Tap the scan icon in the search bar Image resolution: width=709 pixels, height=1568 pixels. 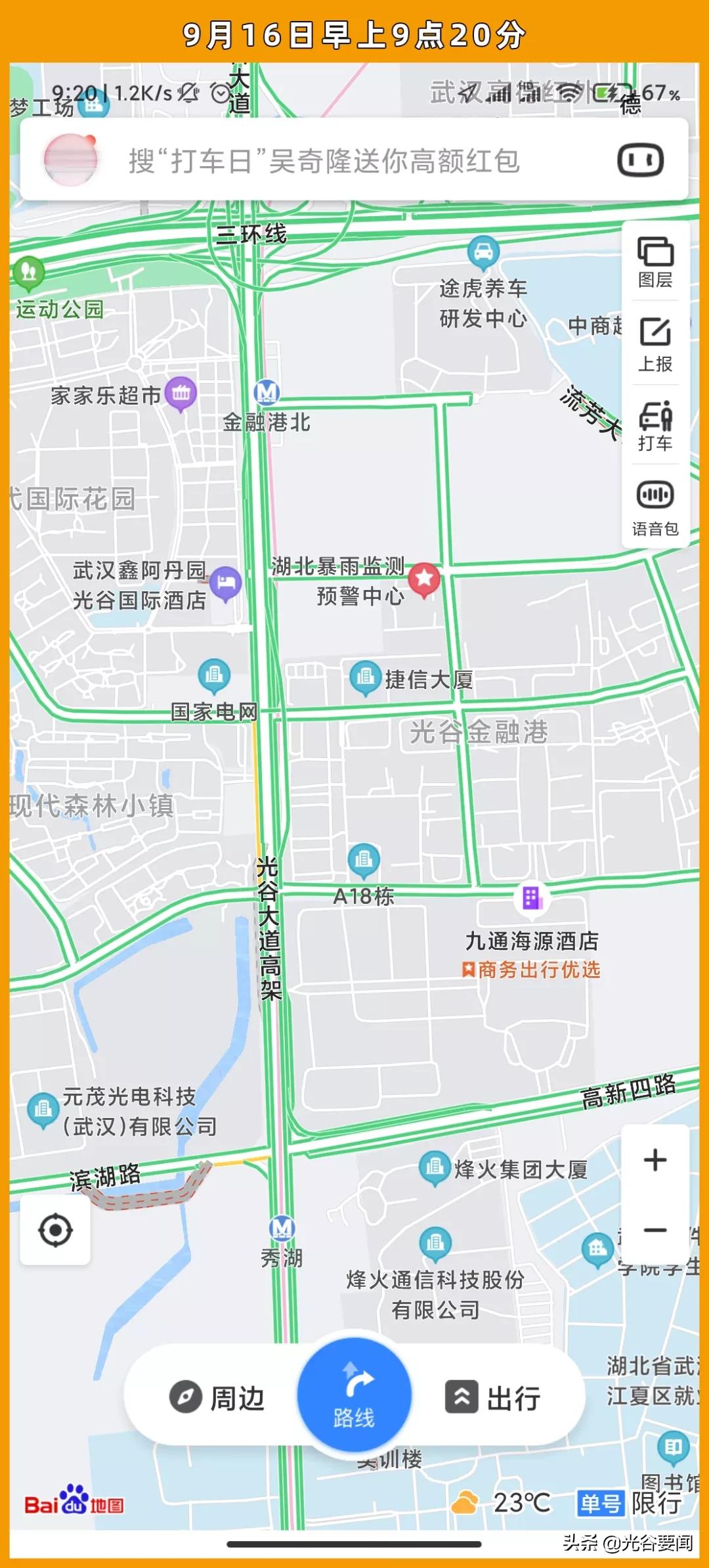click(x=639, y=160)
